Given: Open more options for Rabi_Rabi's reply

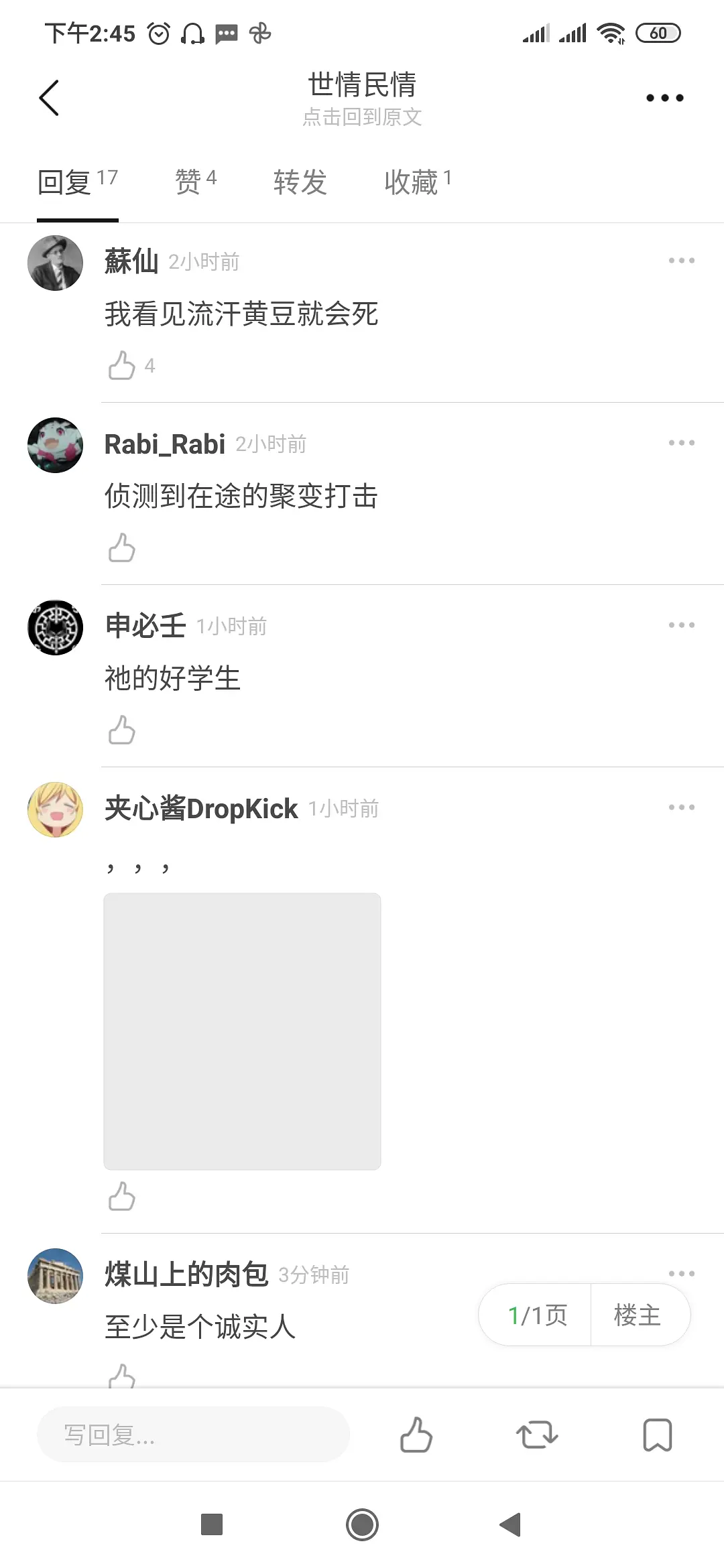Looking at the screenshot, I should click(x=681, y=443).
